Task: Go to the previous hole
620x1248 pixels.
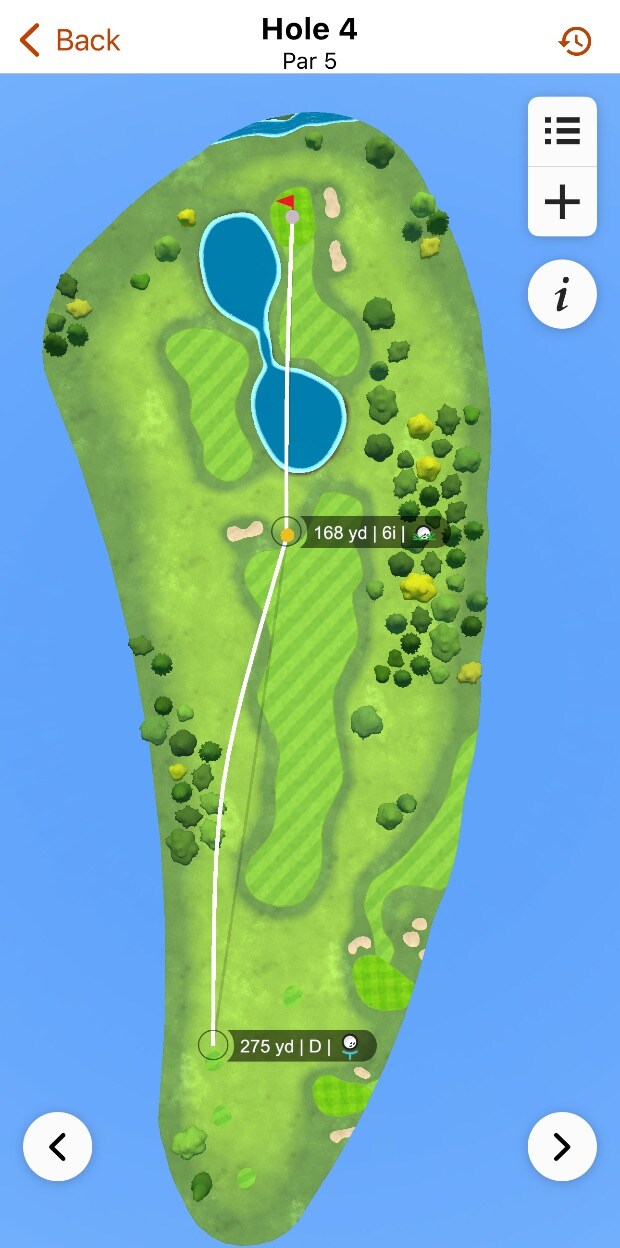Action: pos(57,1147)
